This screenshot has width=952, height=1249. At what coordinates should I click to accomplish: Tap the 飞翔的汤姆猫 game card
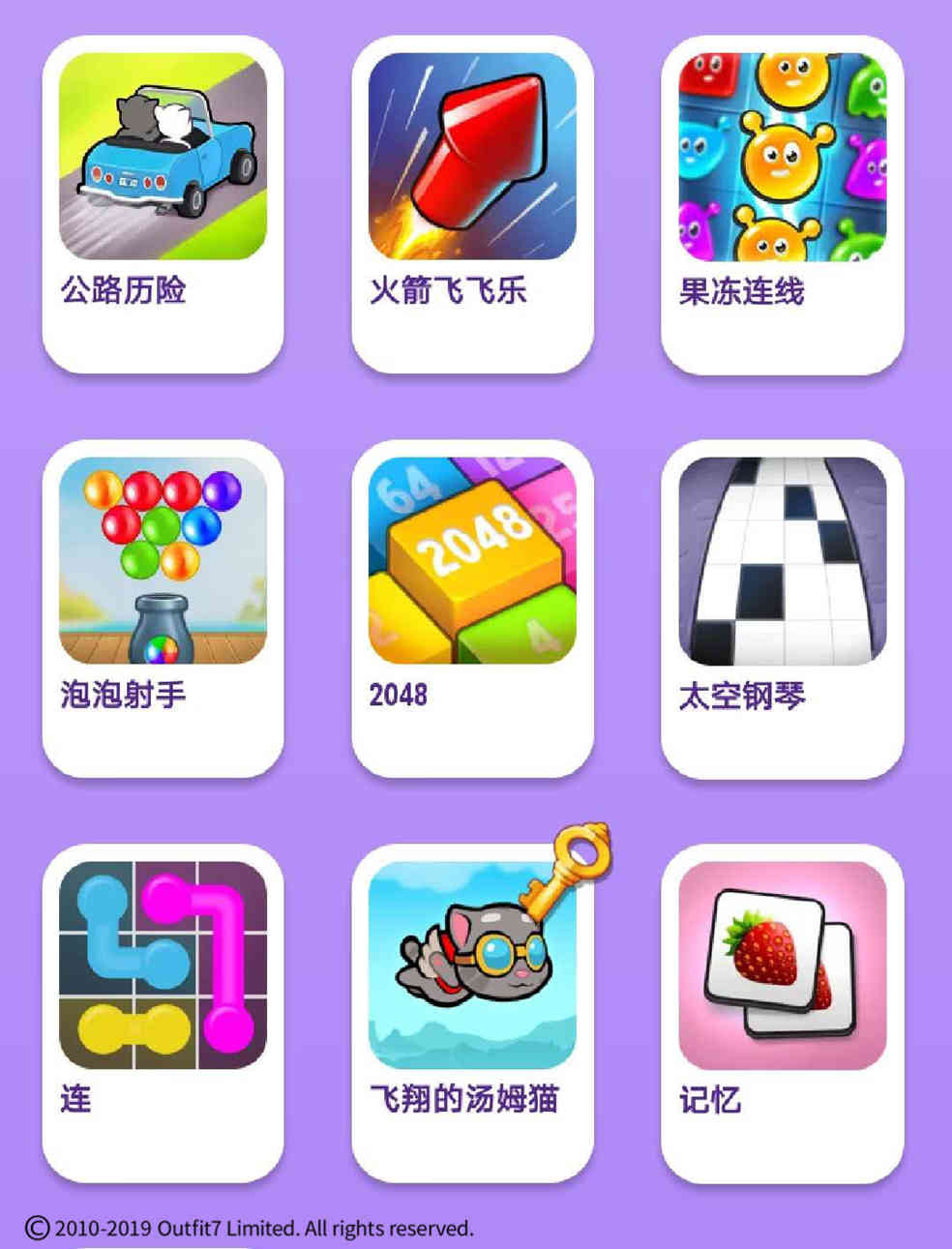472,1013
